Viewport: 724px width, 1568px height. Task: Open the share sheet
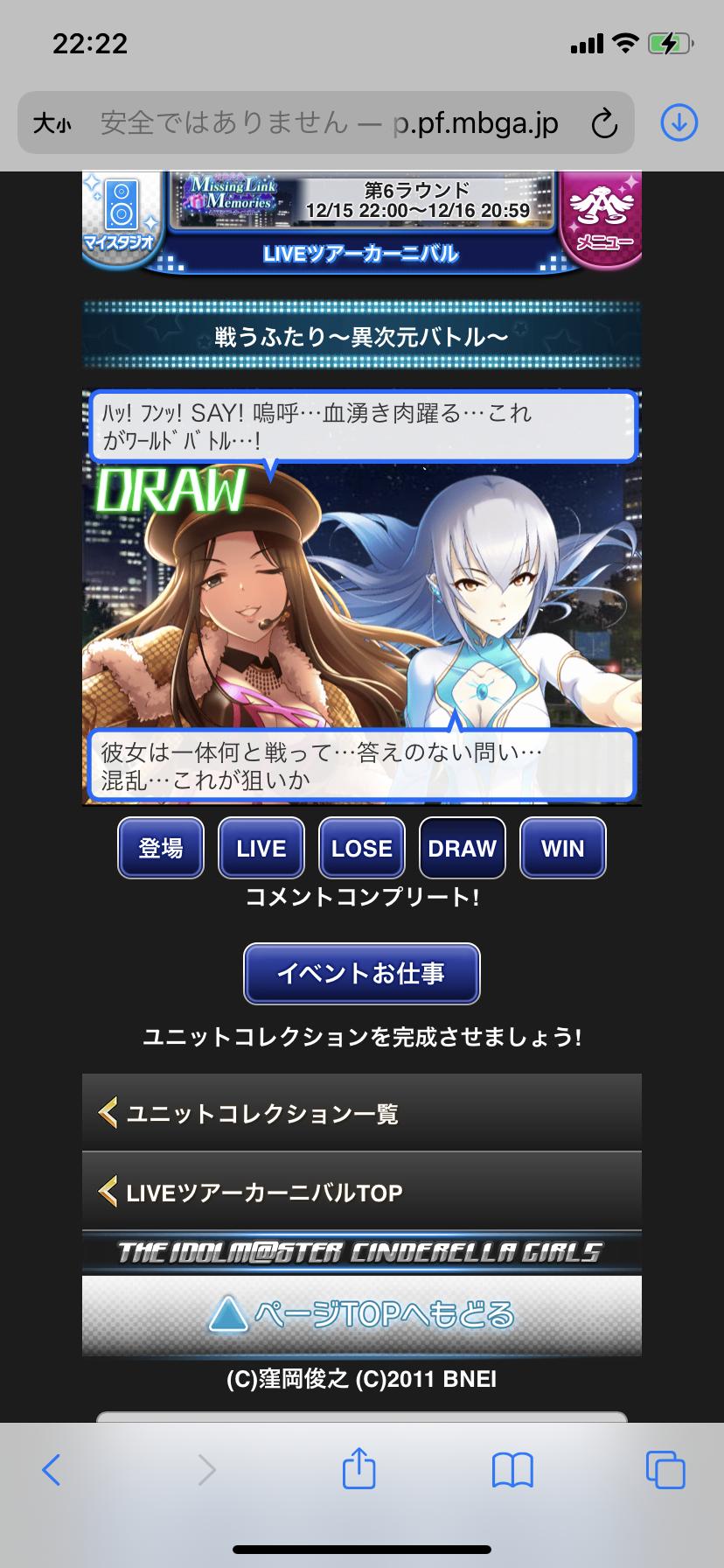click(359, 1468)
